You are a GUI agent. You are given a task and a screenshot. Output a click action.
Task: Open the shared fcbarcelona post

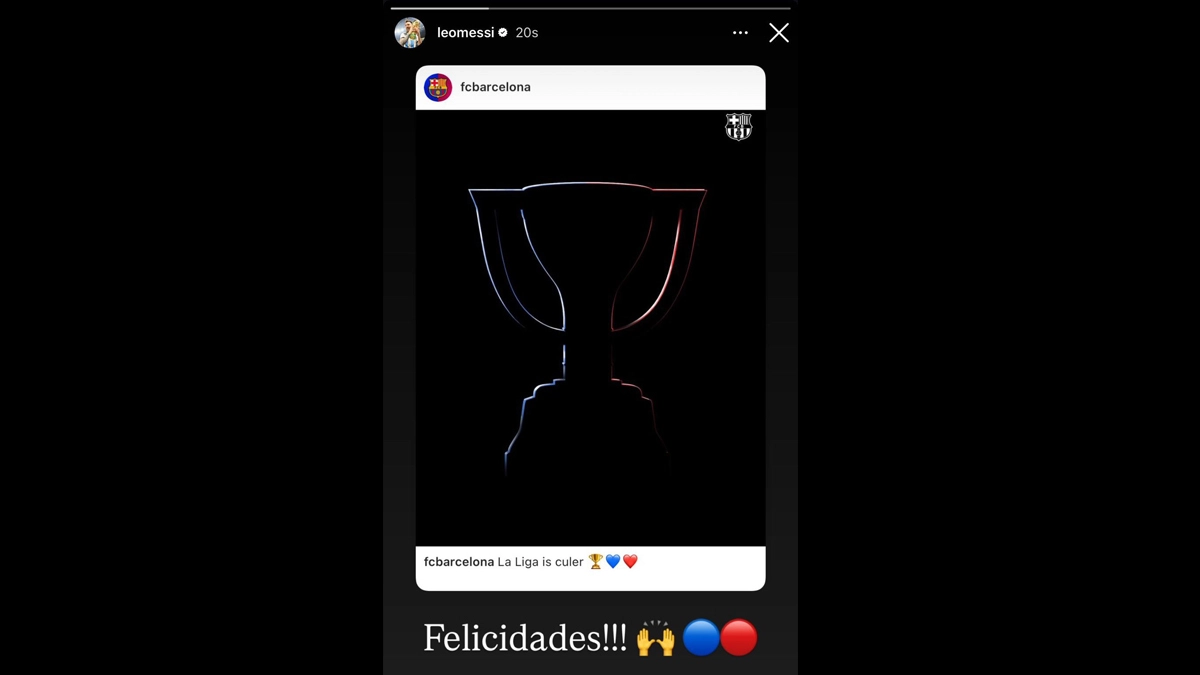point(590,327)
